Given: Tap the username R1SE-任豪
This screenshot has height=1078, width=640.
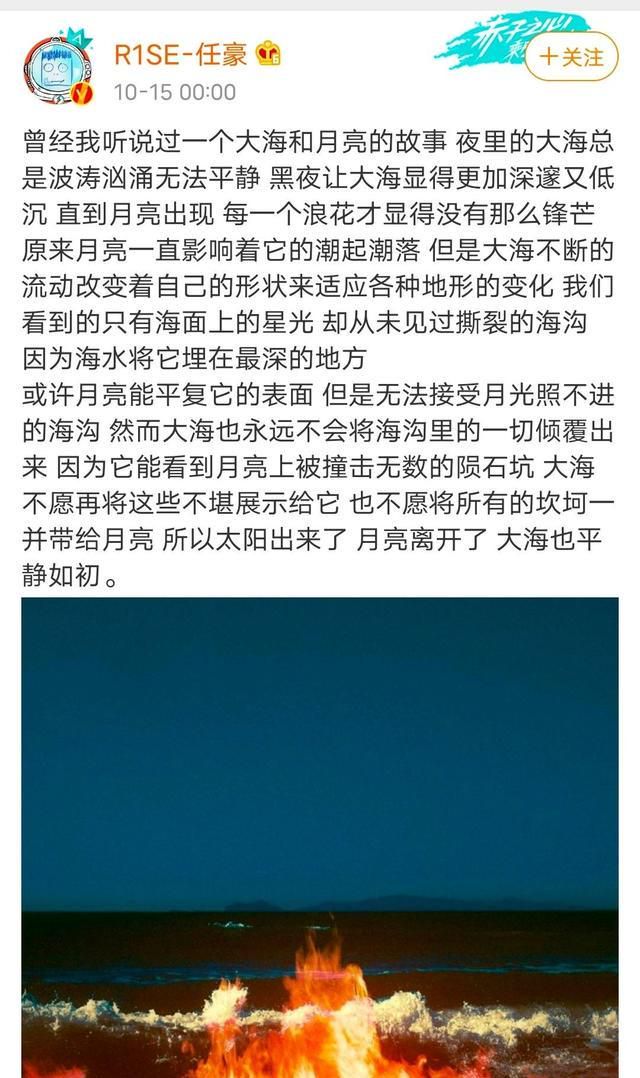Looking at the screenshot, I should pos(180,54).
